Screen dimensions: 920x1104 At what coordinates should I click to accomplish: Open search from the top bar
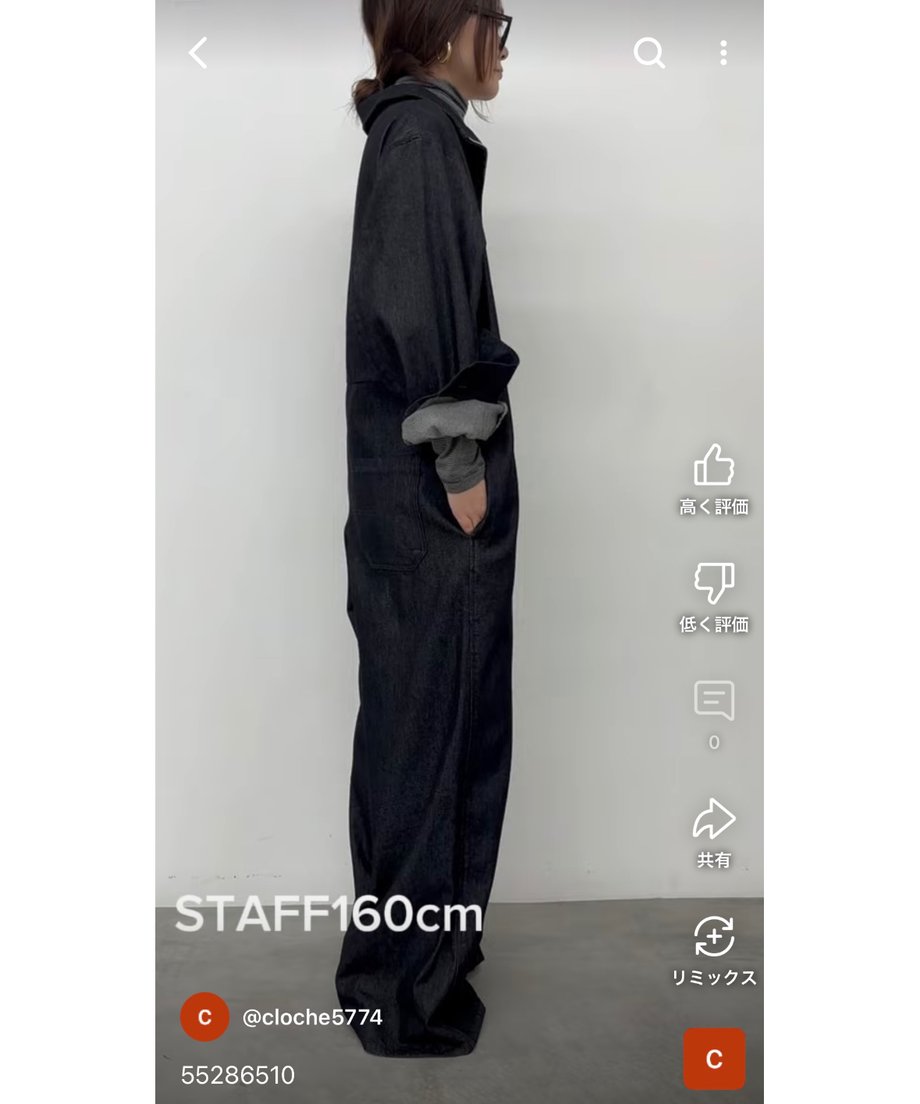649,53
